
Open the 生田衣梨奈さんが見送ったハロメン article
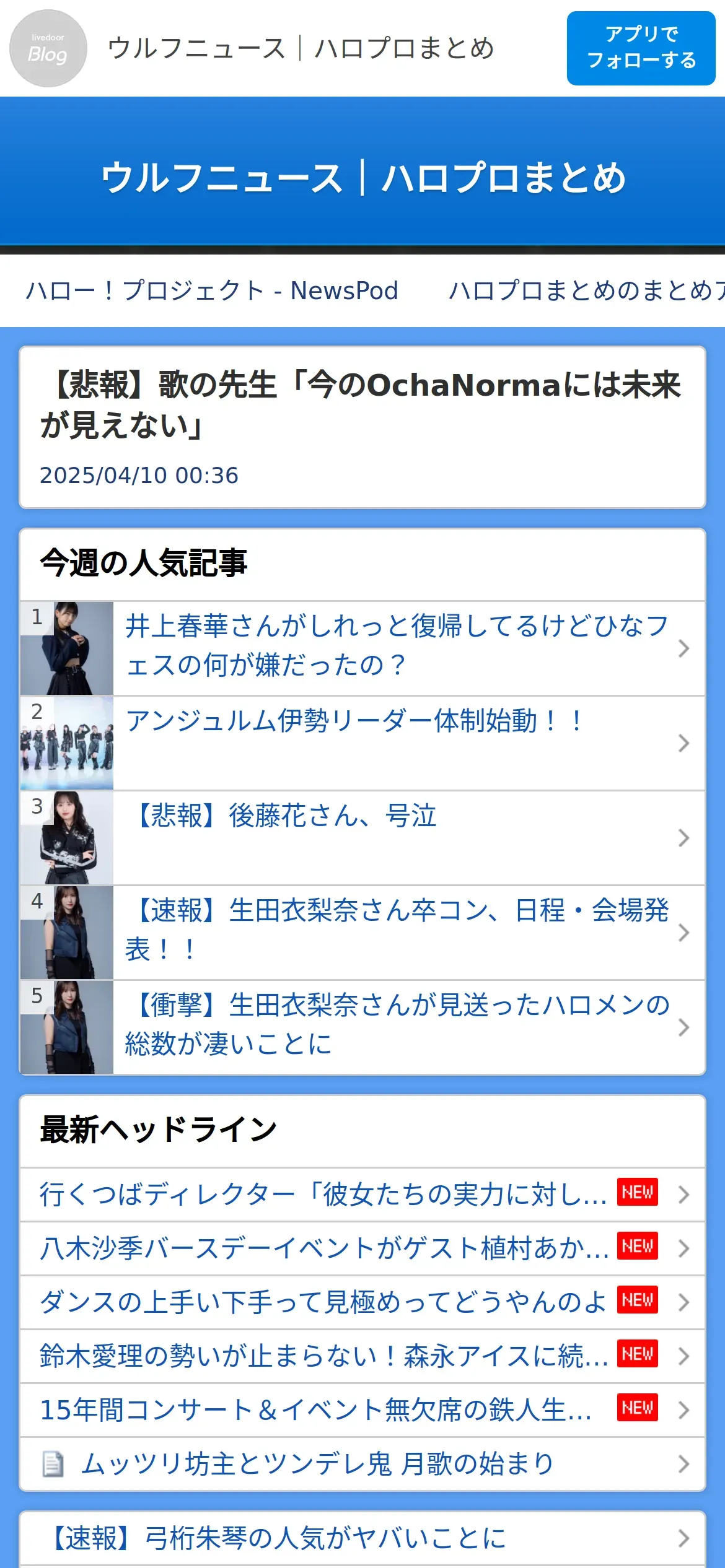tap(397, 1027)
